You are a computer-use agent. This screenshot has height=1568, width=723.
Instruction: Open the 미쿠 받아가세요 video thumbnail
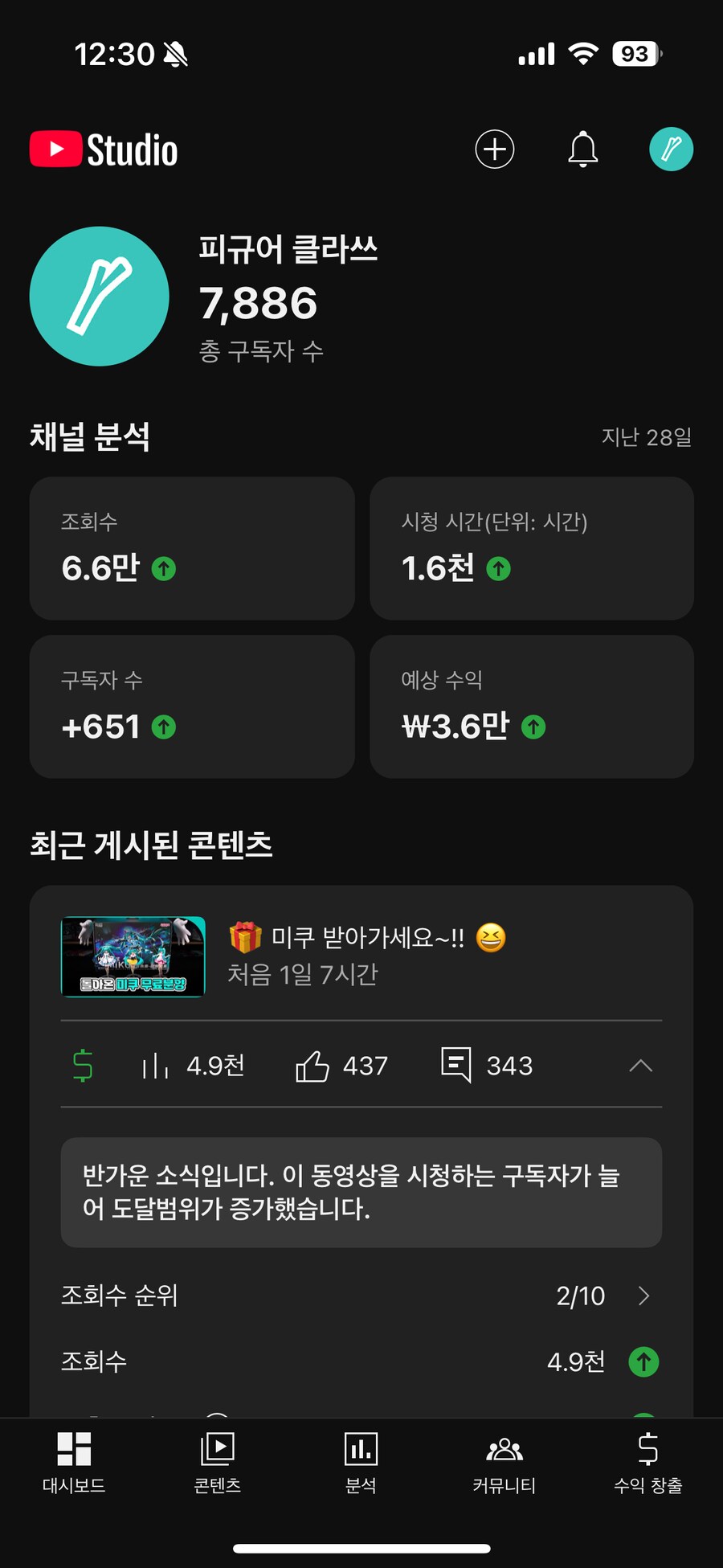[x=133, y=956]
